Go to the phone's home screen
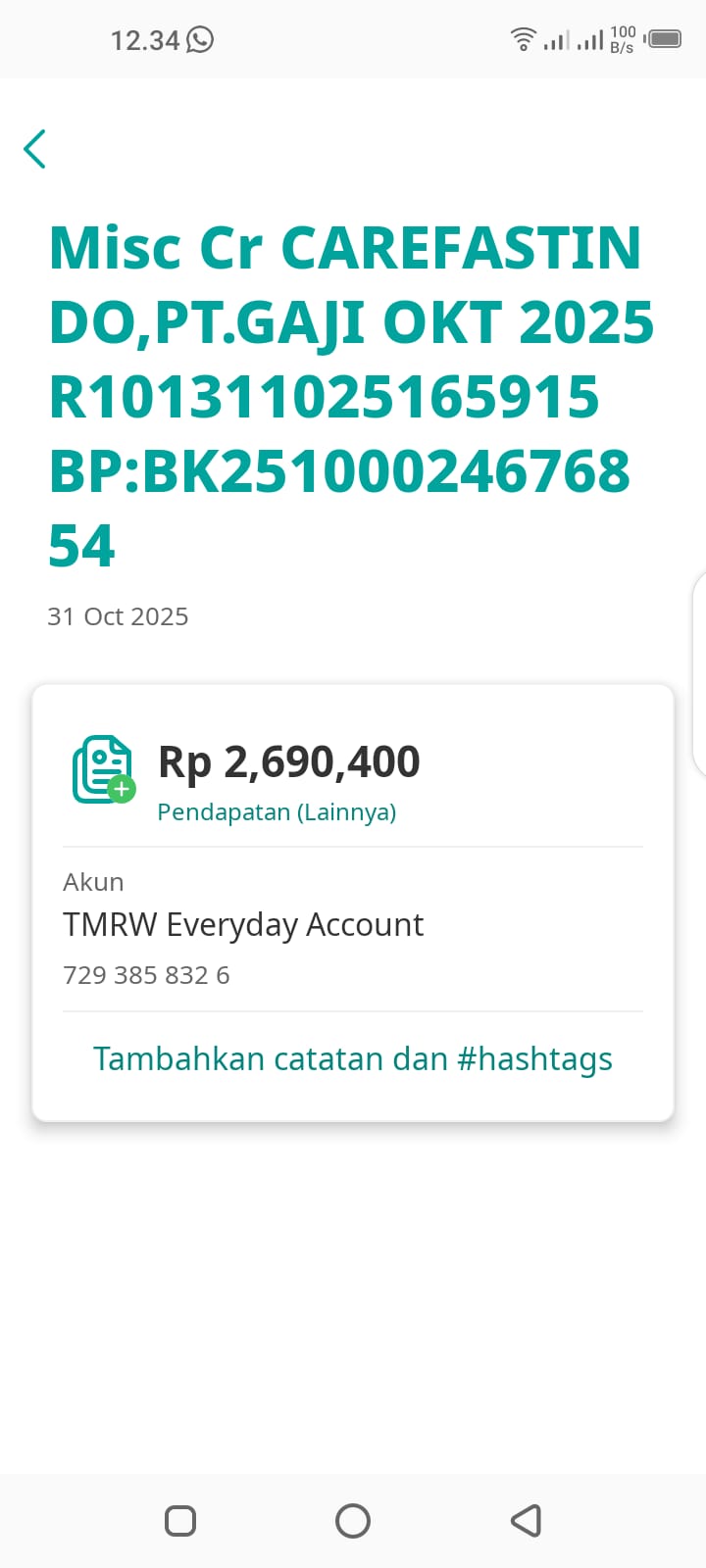Image resolution: width=706 pixels, height=1568 pixels. (x=353, y=1520)
